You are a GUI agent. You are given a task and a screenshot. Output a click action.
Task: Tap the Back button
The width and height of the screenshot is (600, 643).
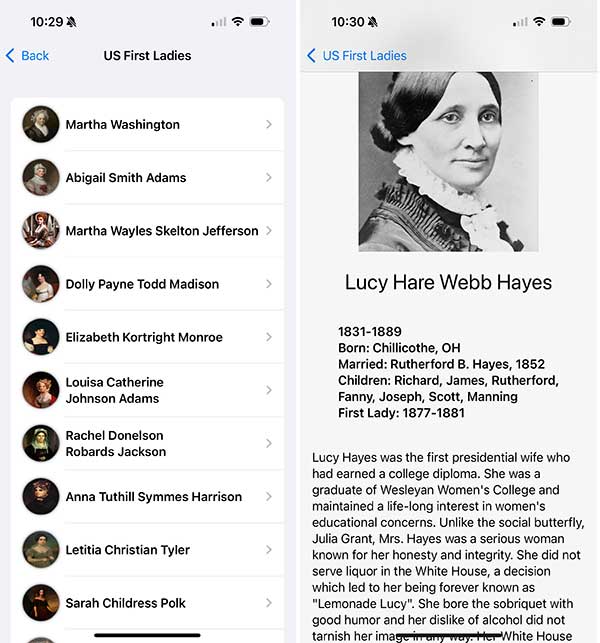tap(28, 56)
